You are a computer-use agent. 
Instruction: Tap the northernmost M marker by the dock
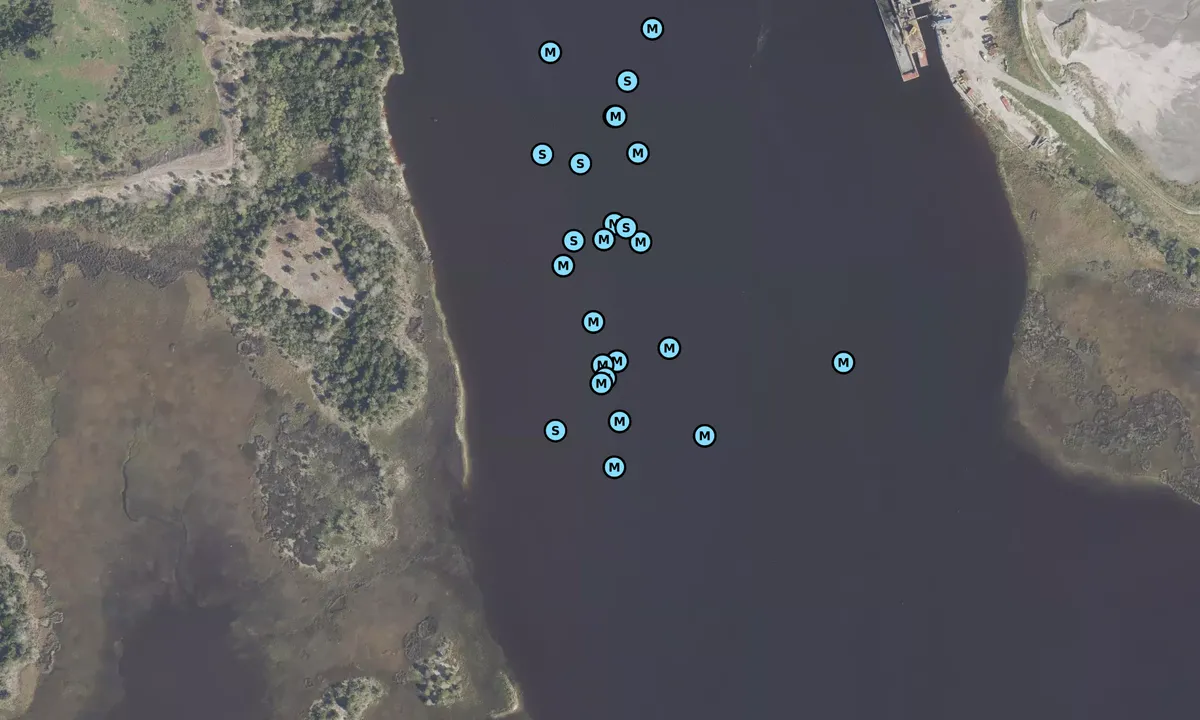(652, 29)
